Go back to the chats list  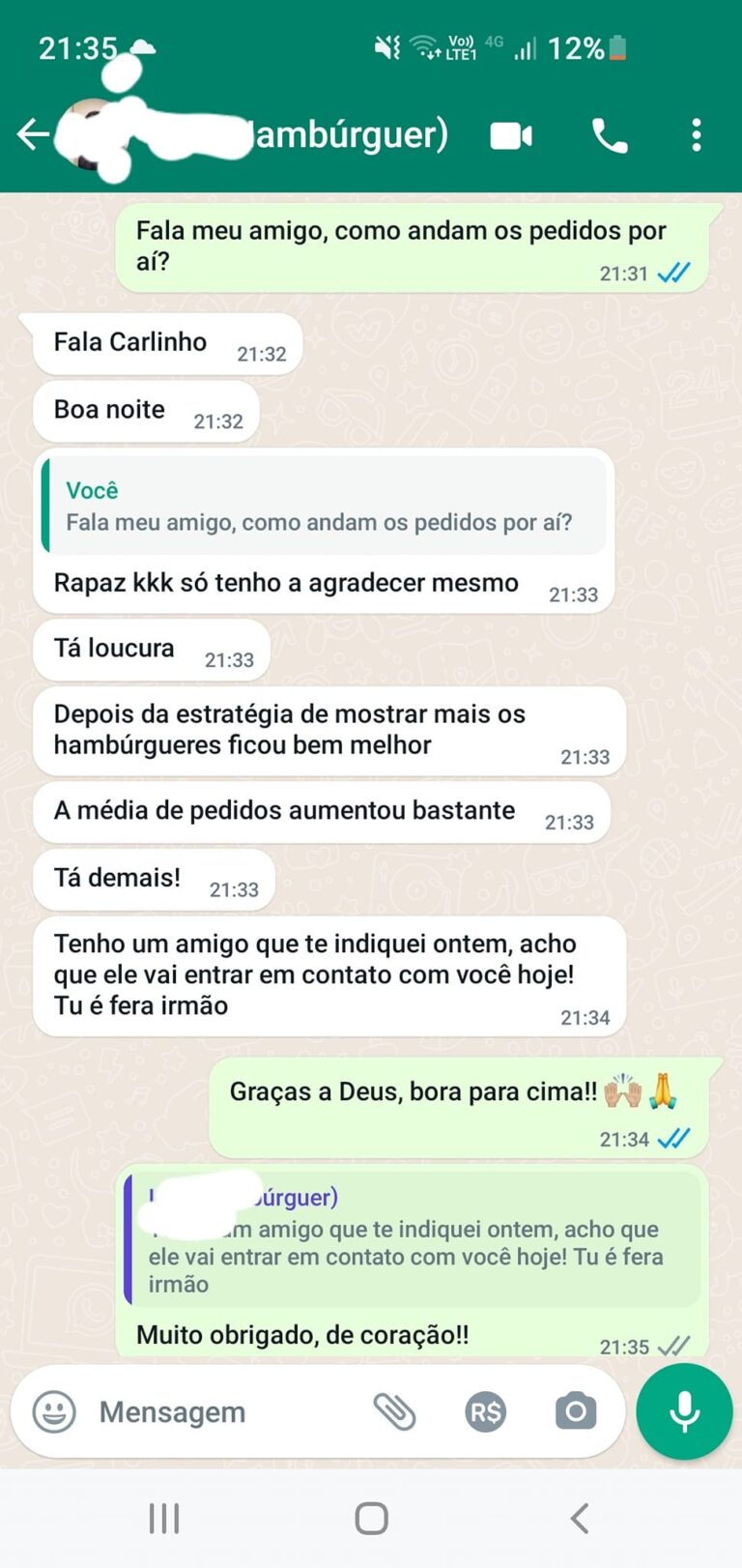click(33, 134)
